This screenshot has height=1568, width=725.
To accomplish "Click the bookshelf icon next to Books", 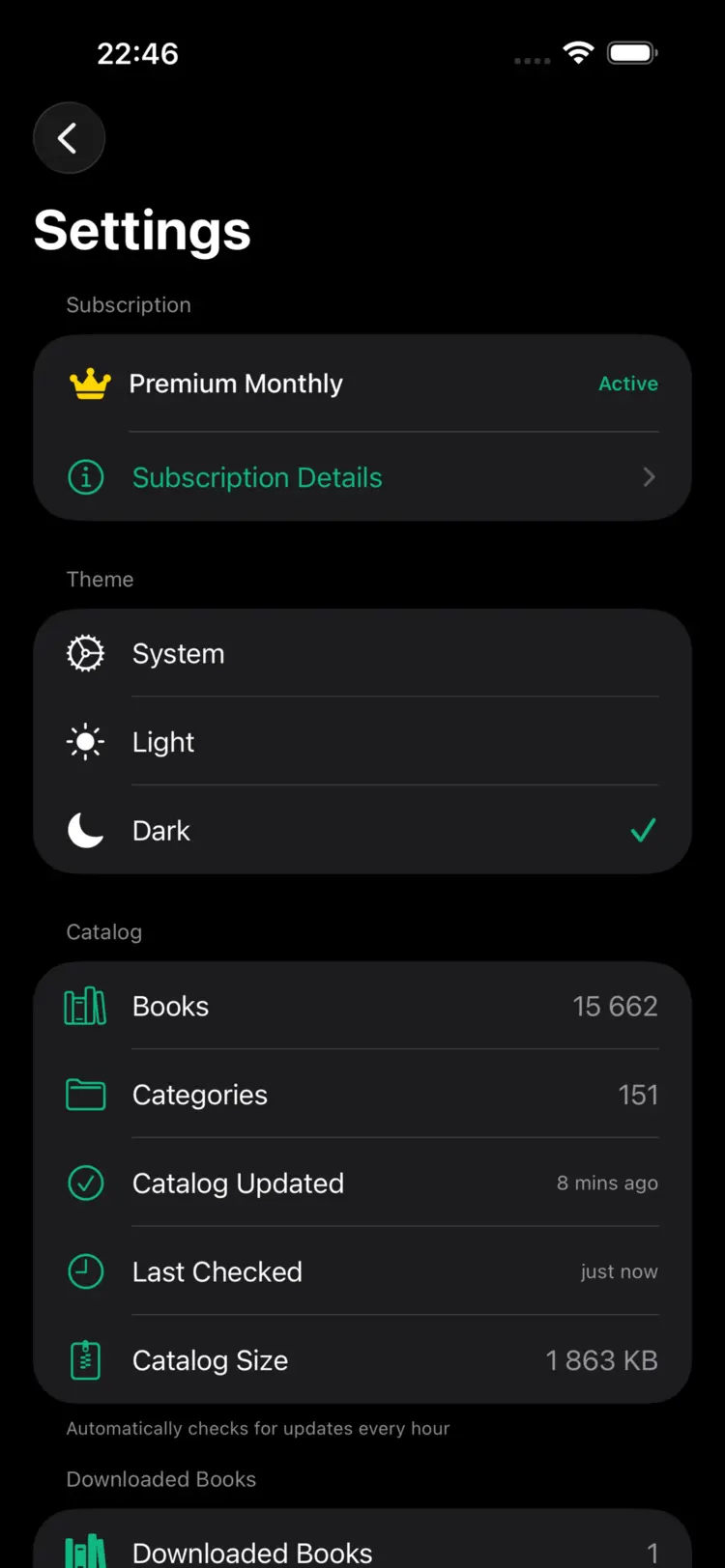I will point(85,1006).
